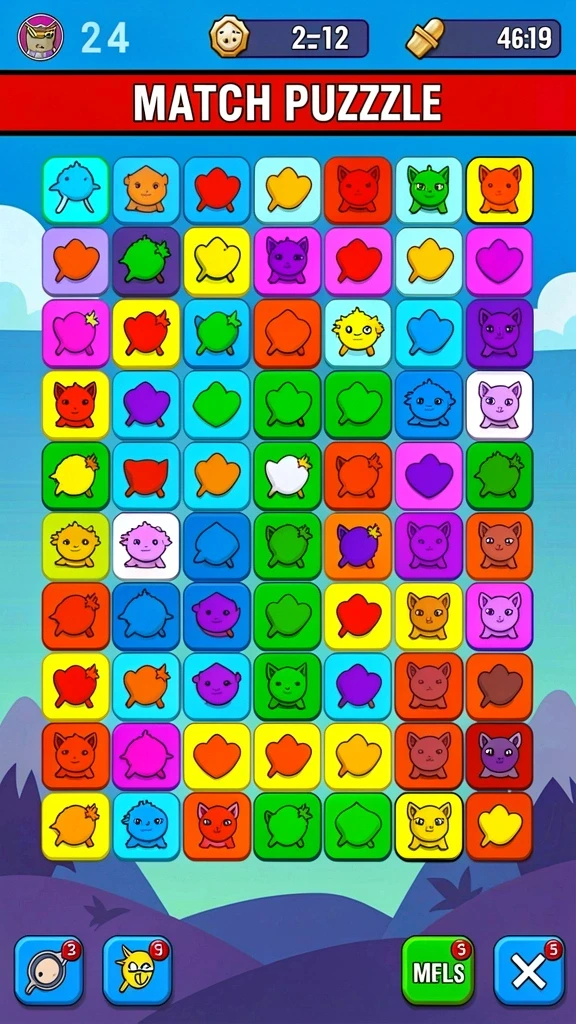Tap the lilac cat on white tile

[x=500, y=405]
